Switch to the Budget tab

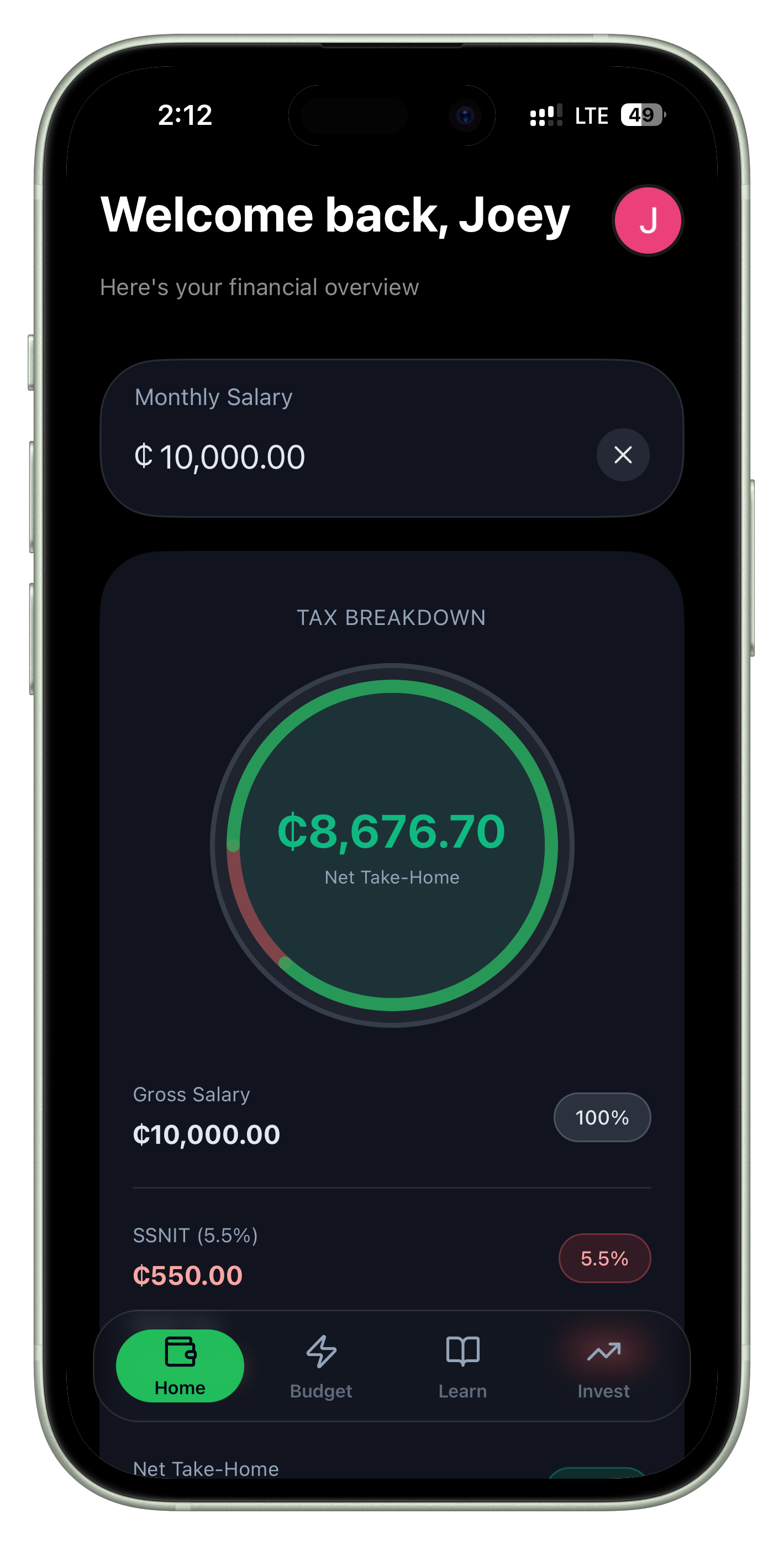click(321, 1367)
